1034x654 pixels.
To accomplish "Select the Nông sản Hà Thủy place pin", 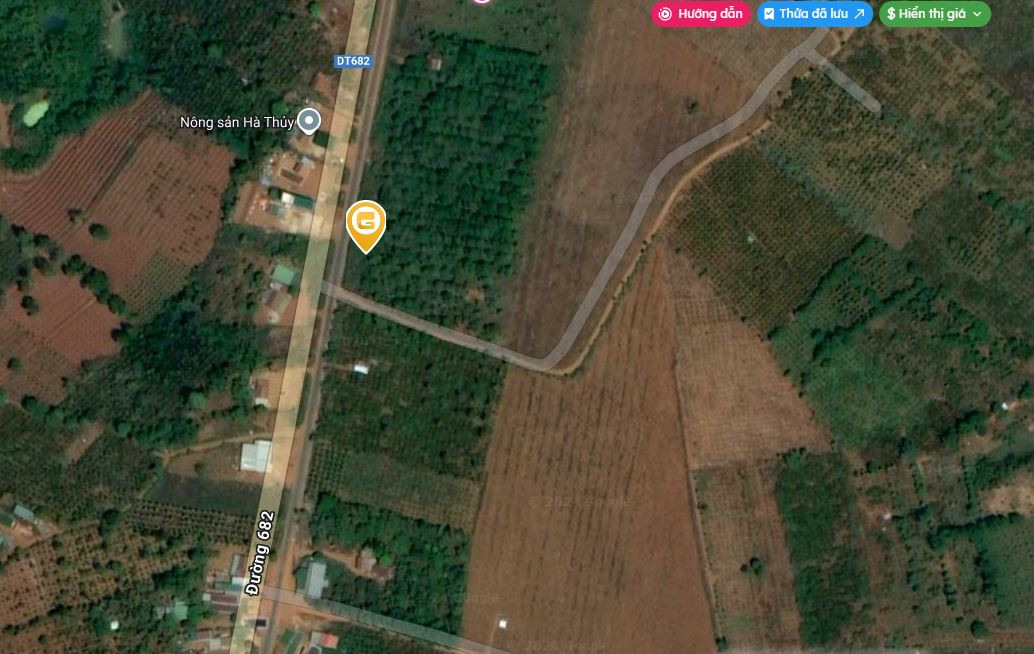I will (x=309, y=121).
